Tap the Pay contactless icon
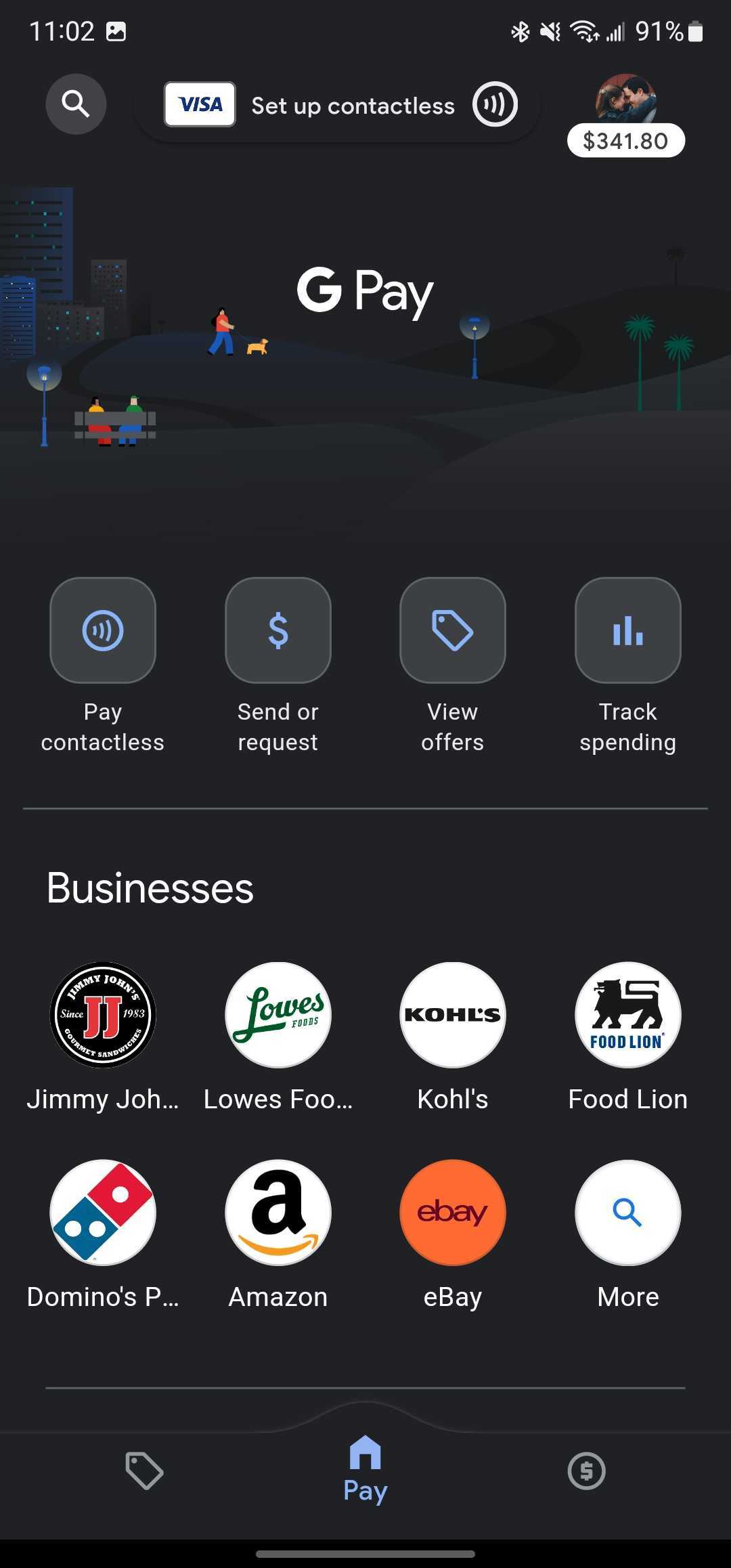The height and width of the screenshot is (1568, 731). pyautogui.click(x=102, y=630)
